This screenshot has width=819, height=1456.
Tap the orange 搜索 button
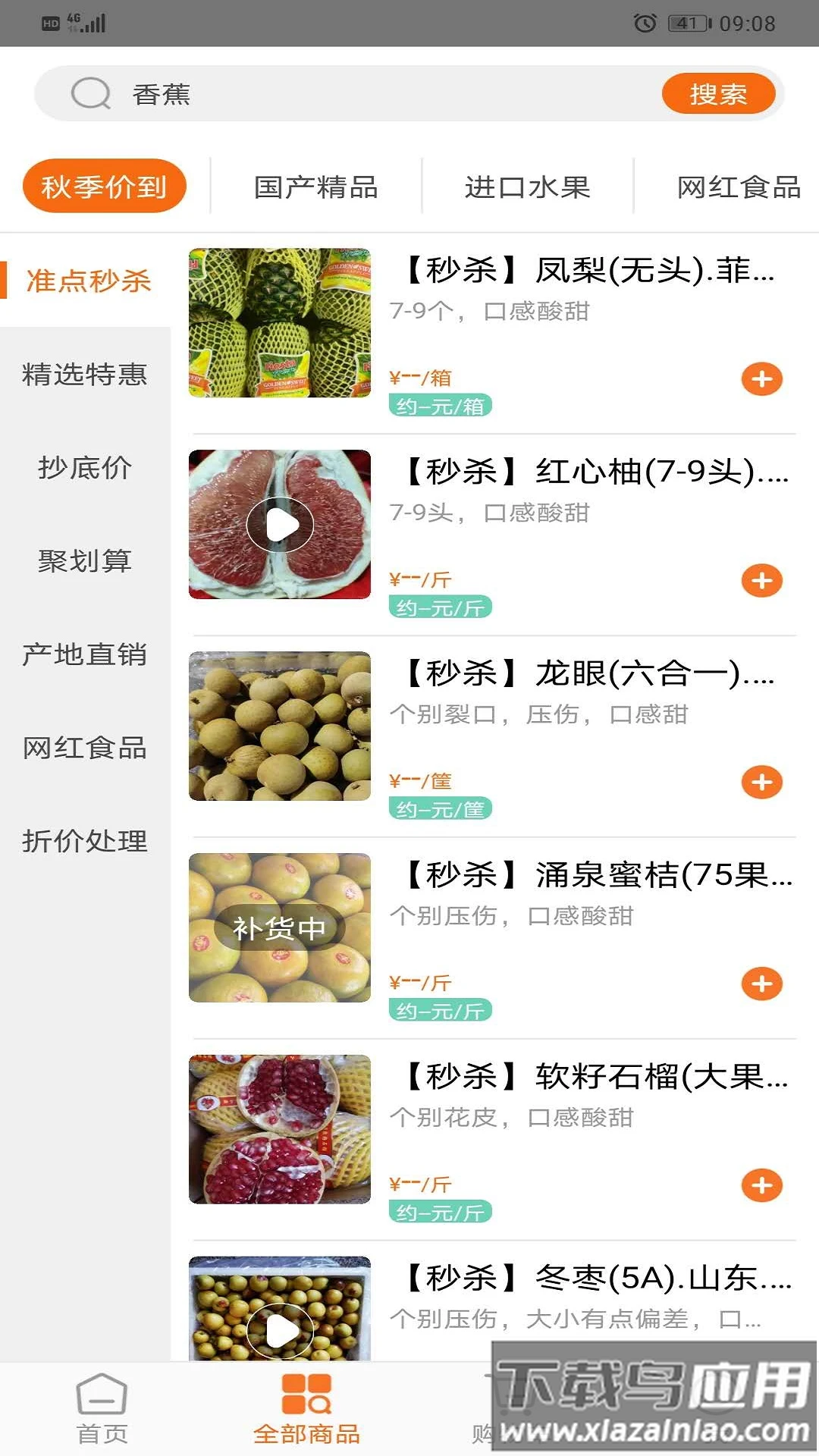(717, 94)
